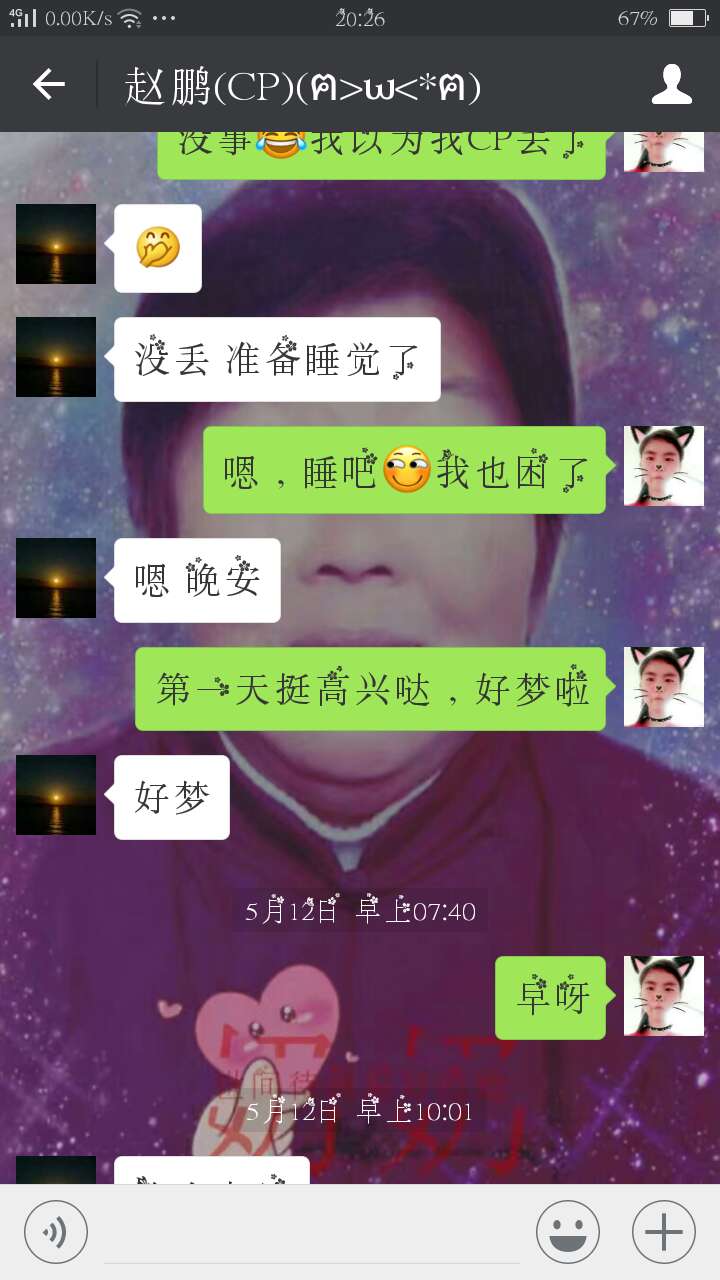Switch to voice message input
Screen dimensions: 720x1280
56,1232
